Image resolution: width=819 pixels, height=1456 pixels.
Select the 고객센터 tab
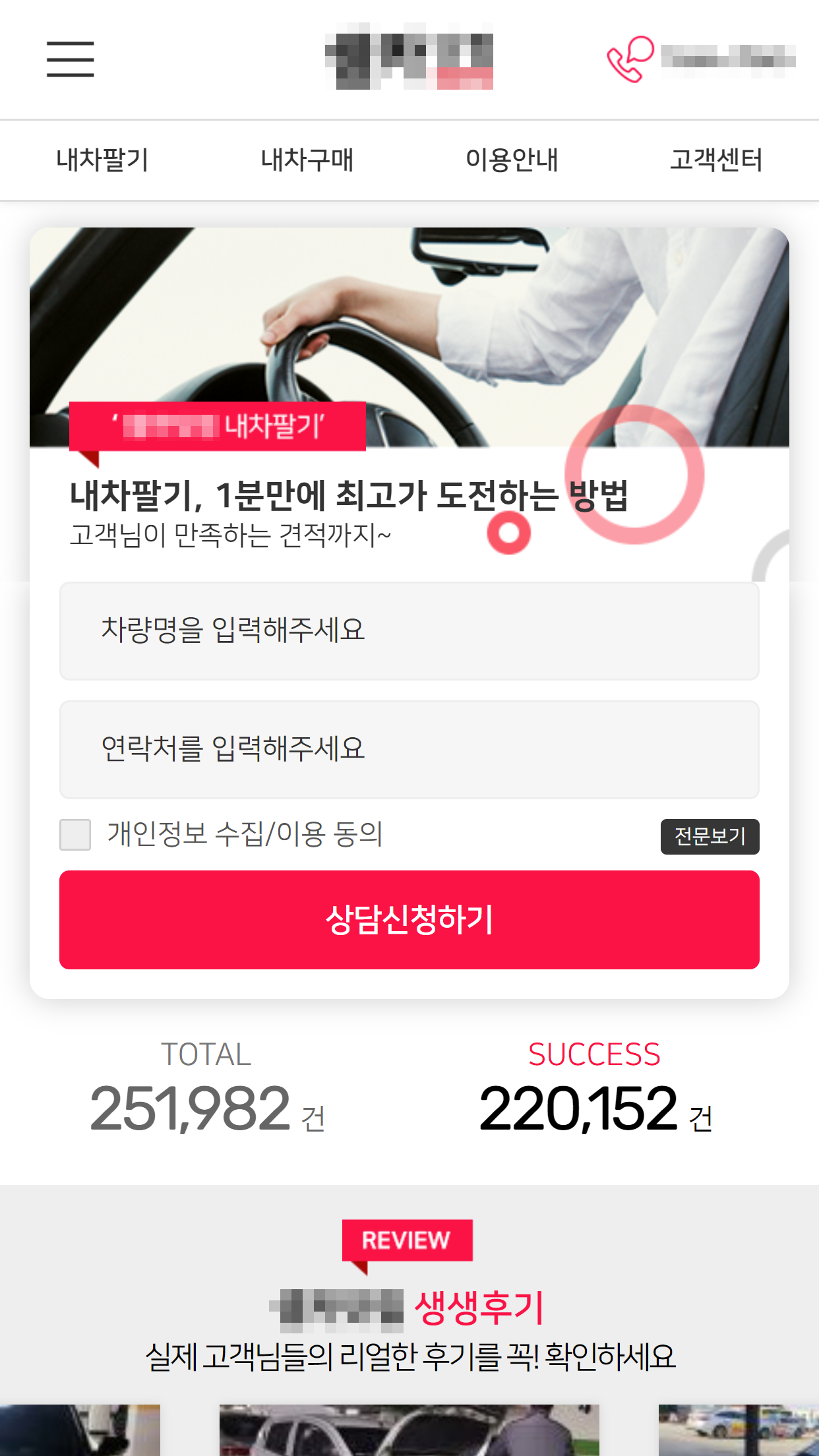[x=716, y=160]
